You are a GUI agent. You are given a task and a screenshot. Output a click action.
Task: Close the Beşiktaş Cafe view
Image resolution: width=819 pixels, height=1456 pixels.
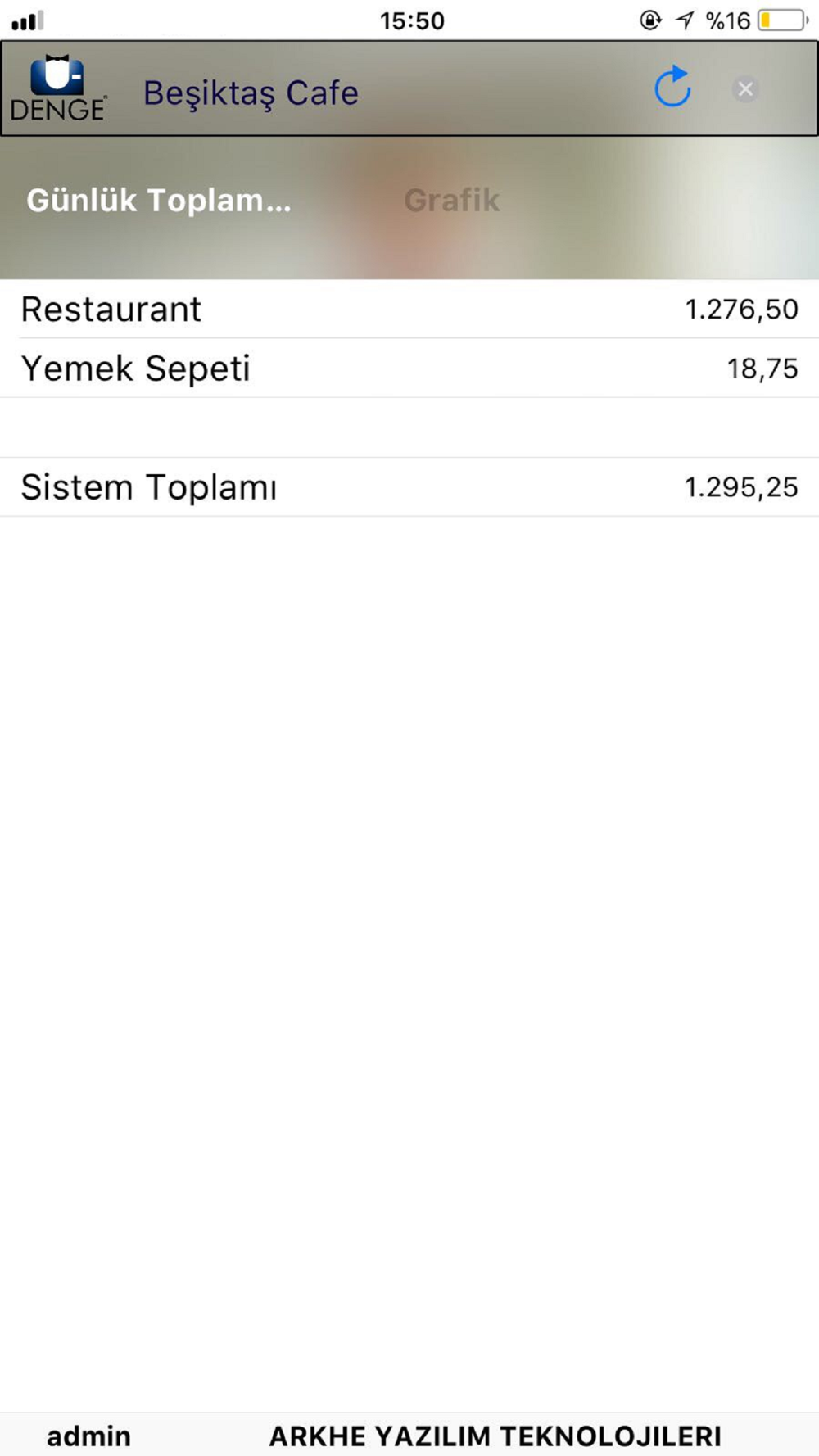coord(744,88)
